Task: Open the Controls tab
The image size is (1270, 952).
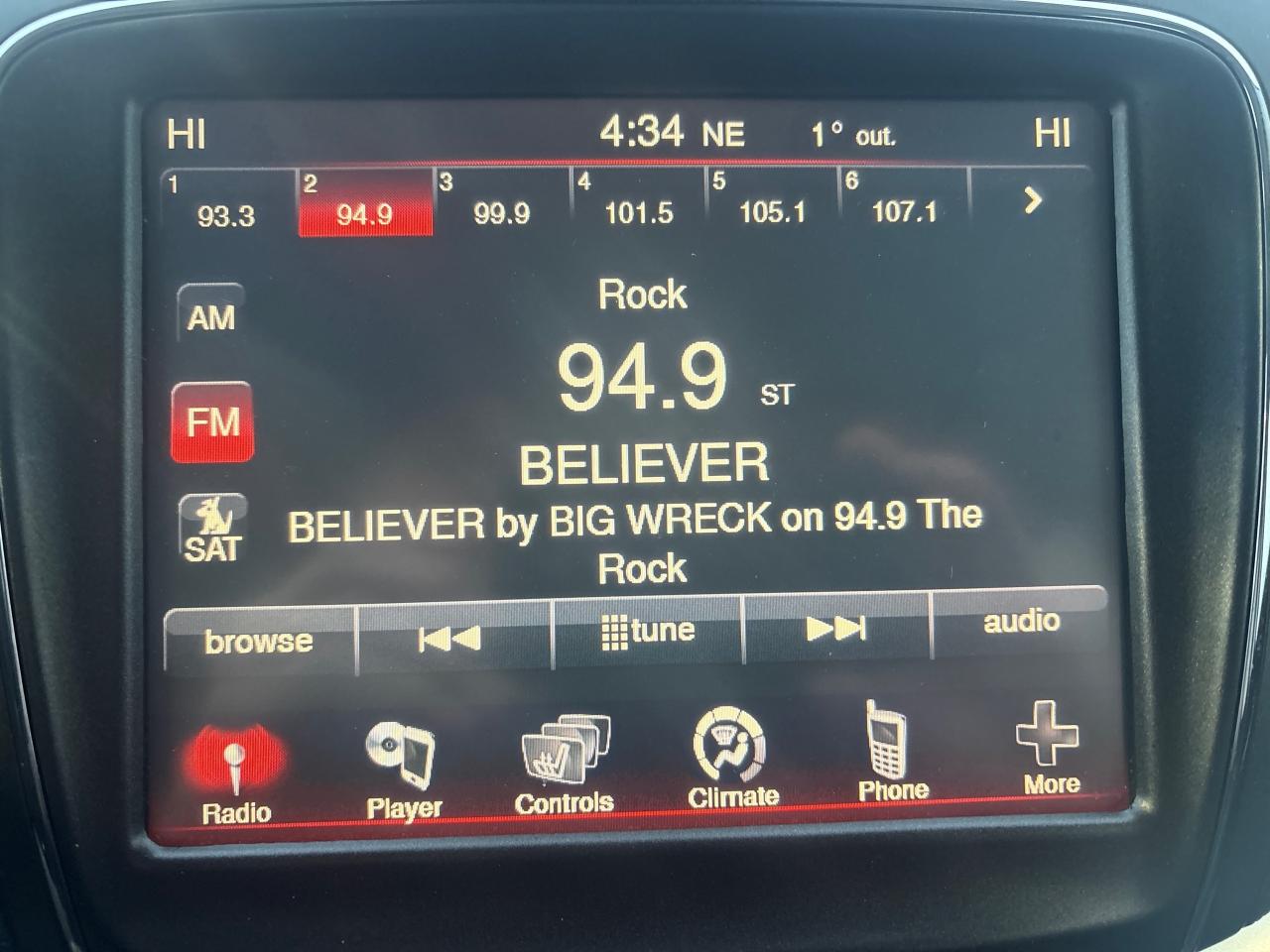Action: coord(565,766)
